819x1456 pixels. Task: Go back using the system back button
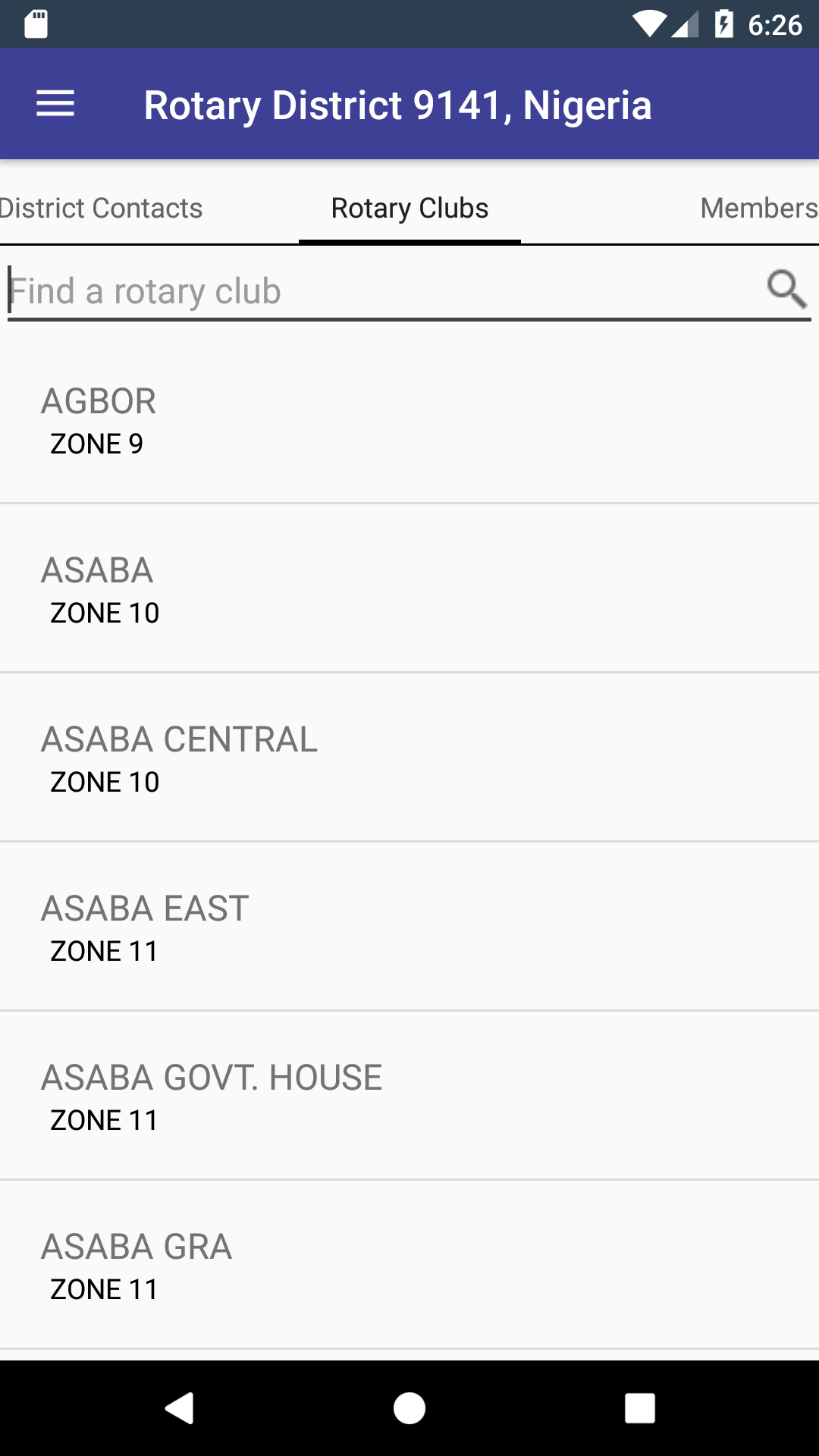pyautogui.click(x=180, y=1408)
